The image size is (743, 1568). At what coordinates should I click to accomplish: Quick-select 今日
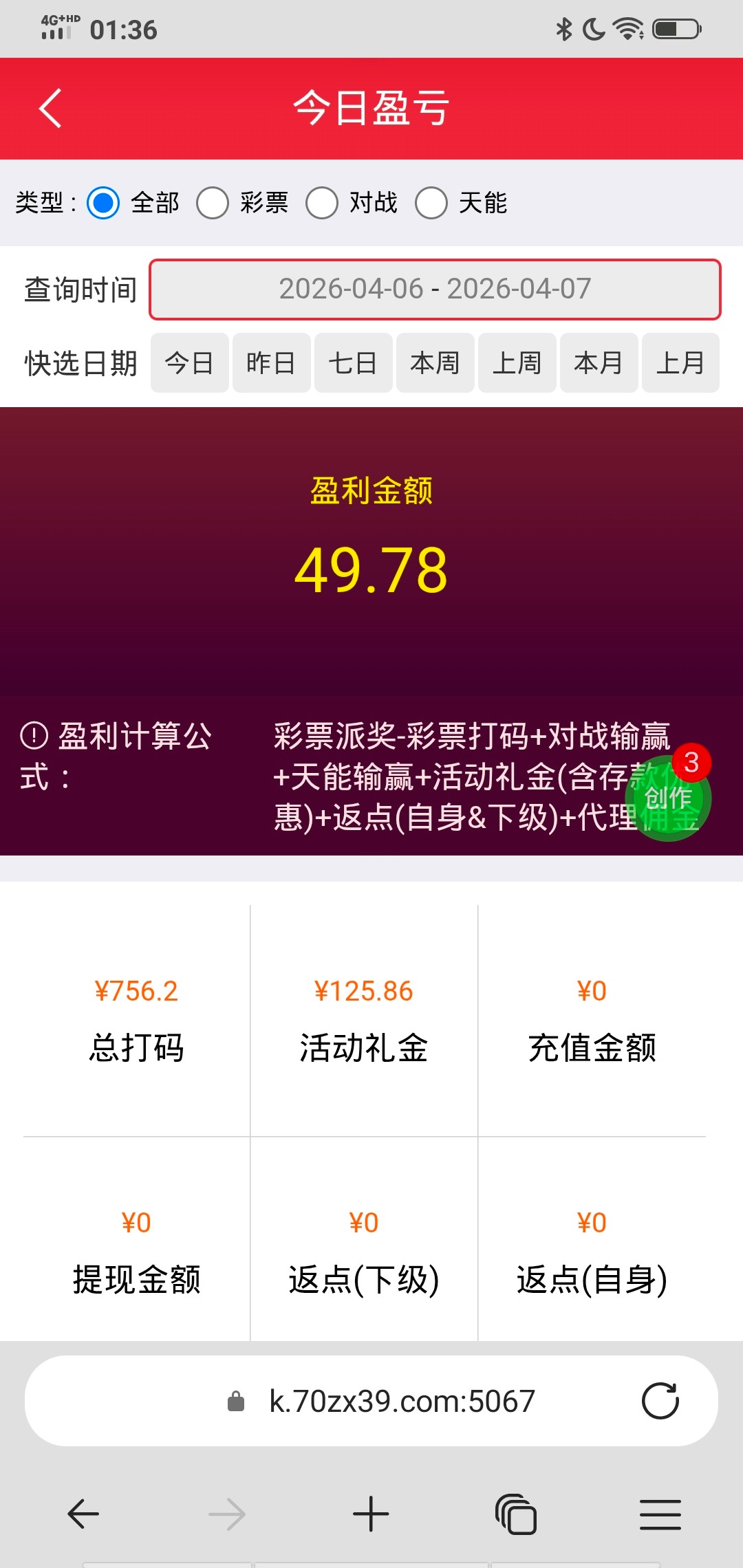[189, 363]
